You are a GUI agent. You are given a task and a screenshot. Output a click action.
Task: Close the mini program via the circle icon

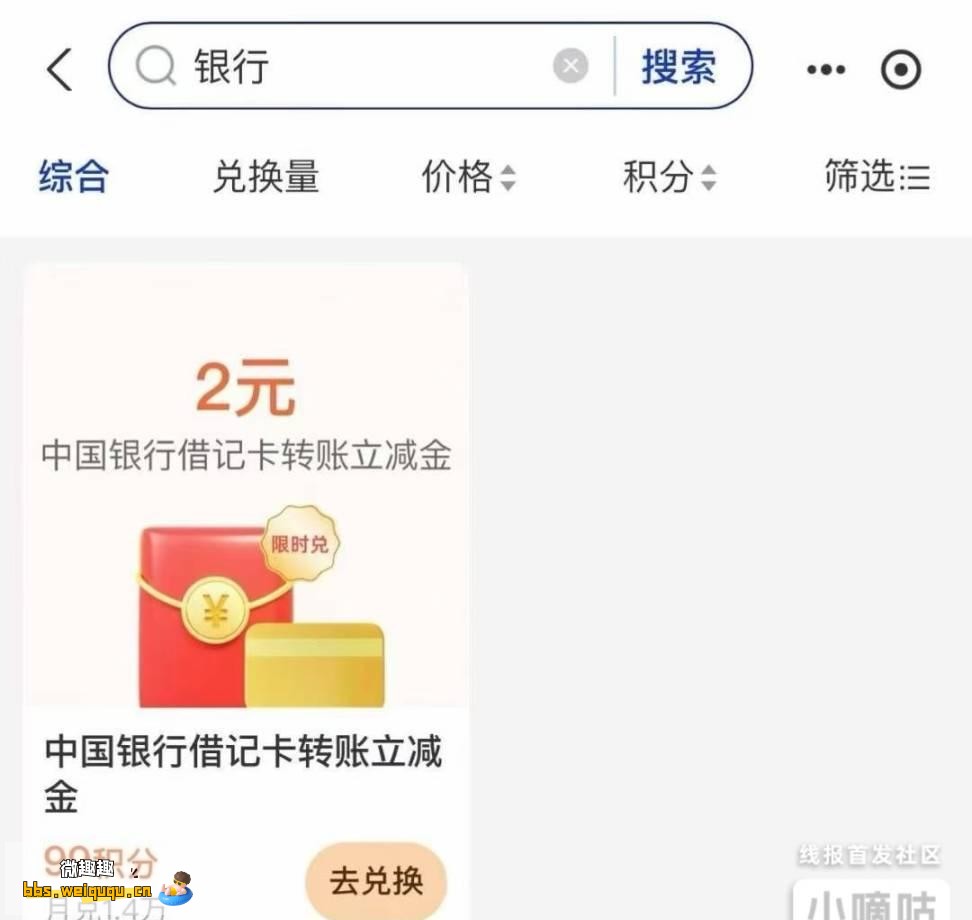click(x=901, y=69)
